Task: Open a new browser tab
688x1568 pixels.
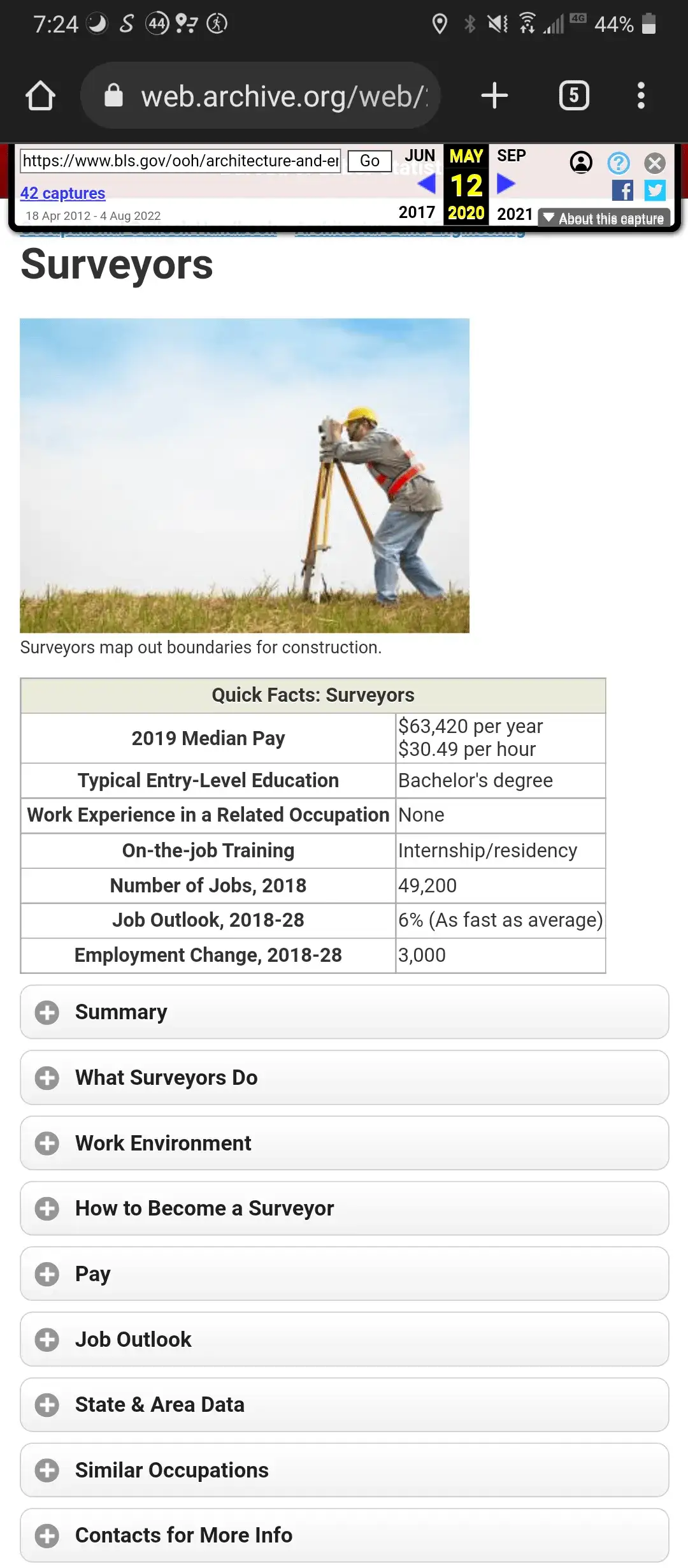Action: pos(494,96)
